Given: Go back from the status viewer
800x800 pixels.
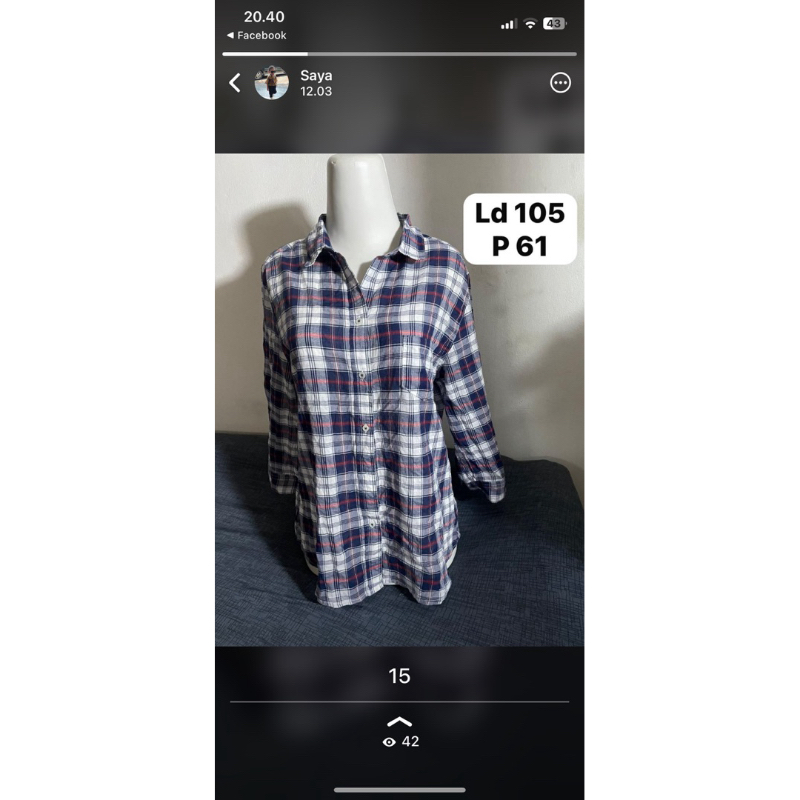Looking at the screenshot, I should [235, 83].
